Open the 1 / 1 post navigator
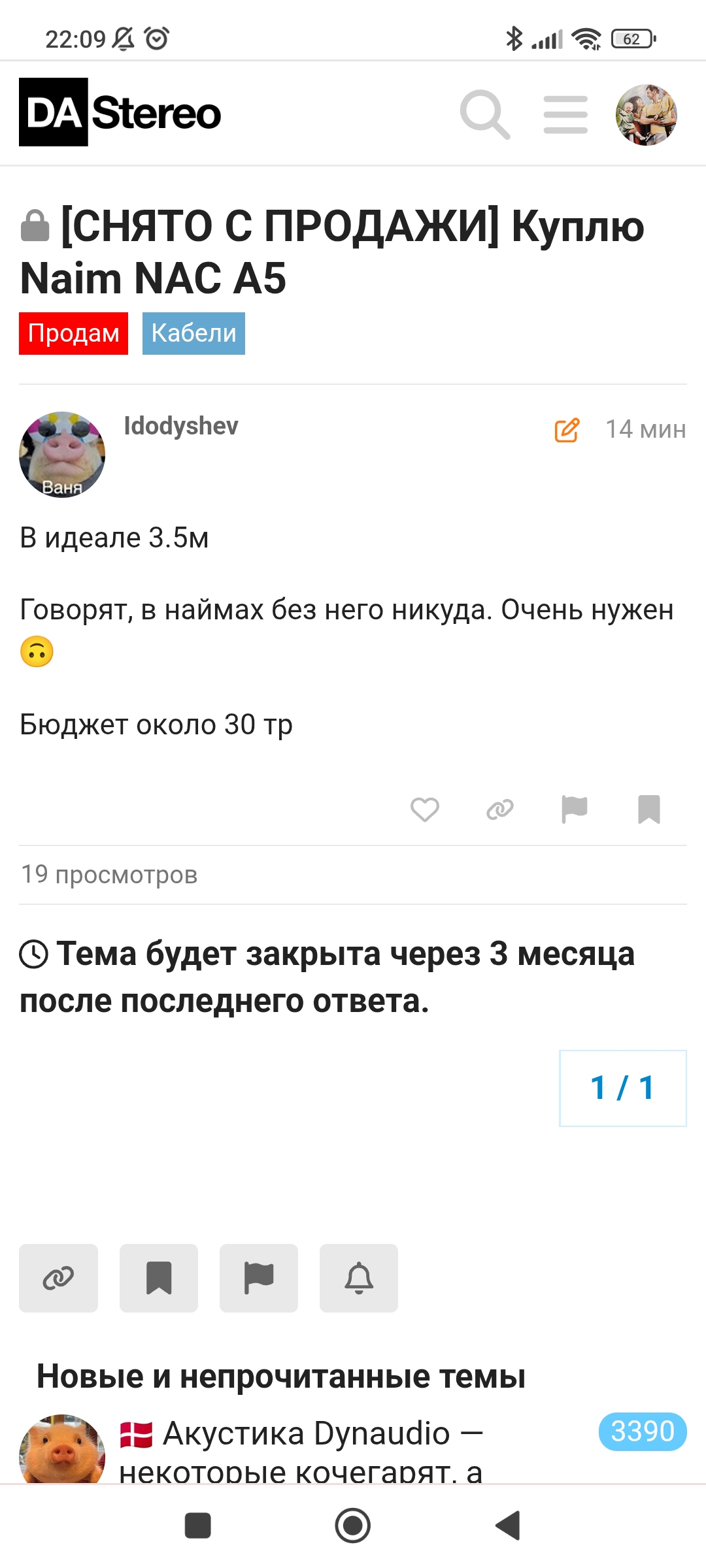Viewport: 706px width, 1568px height. (x=622, y=1088)
